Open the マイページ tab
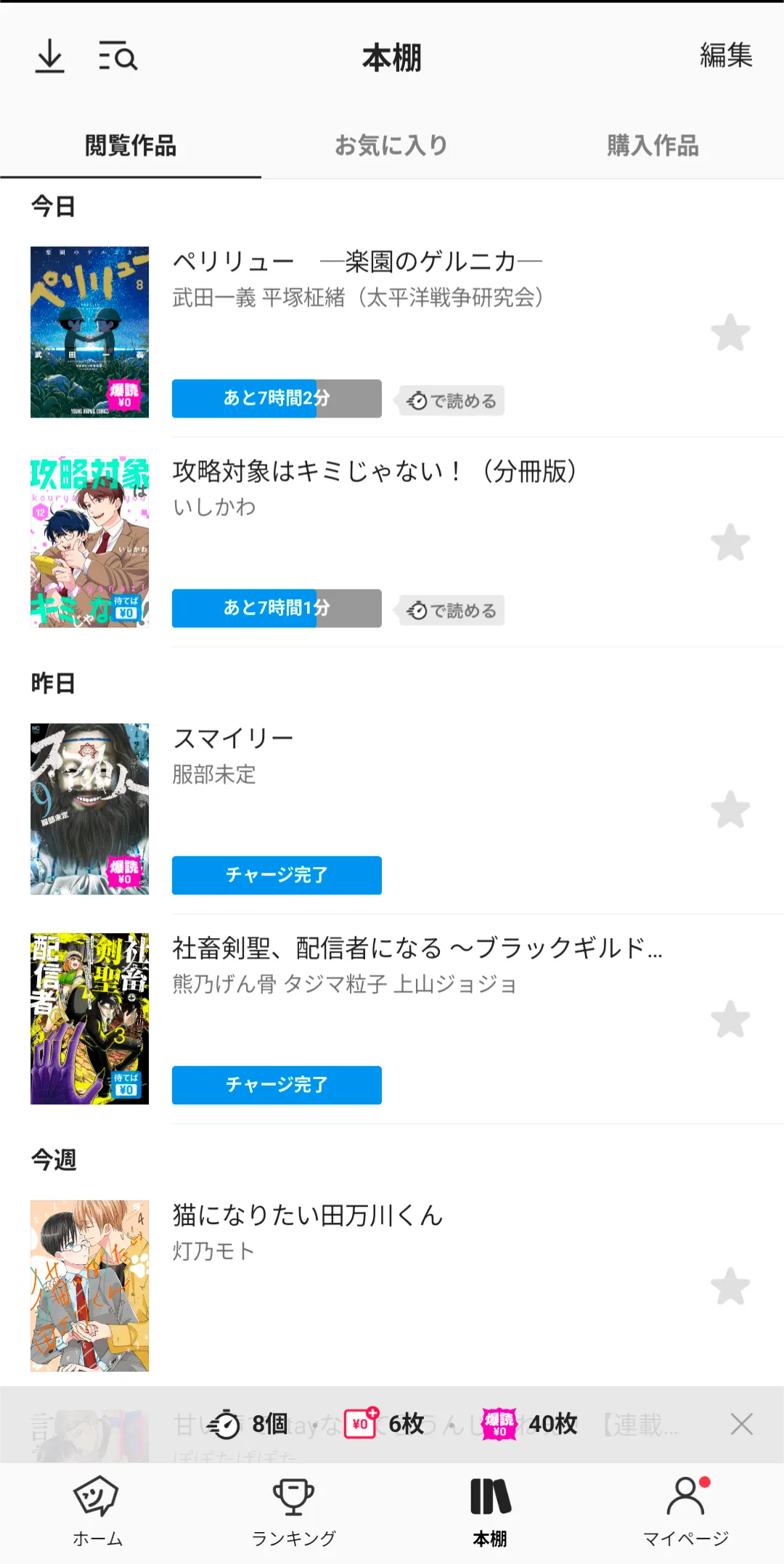 [685, 1511]
